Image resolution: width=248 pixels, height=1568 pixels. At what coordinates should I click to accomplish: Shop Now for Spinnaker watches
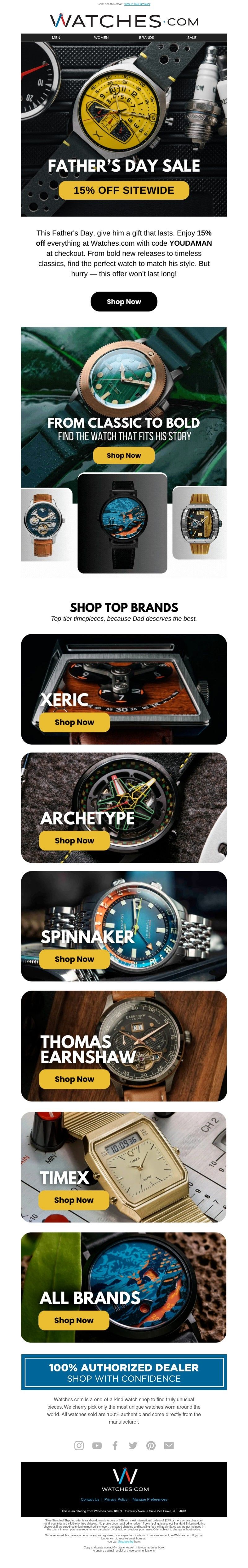pyautogui.click(x=74, y=959)
